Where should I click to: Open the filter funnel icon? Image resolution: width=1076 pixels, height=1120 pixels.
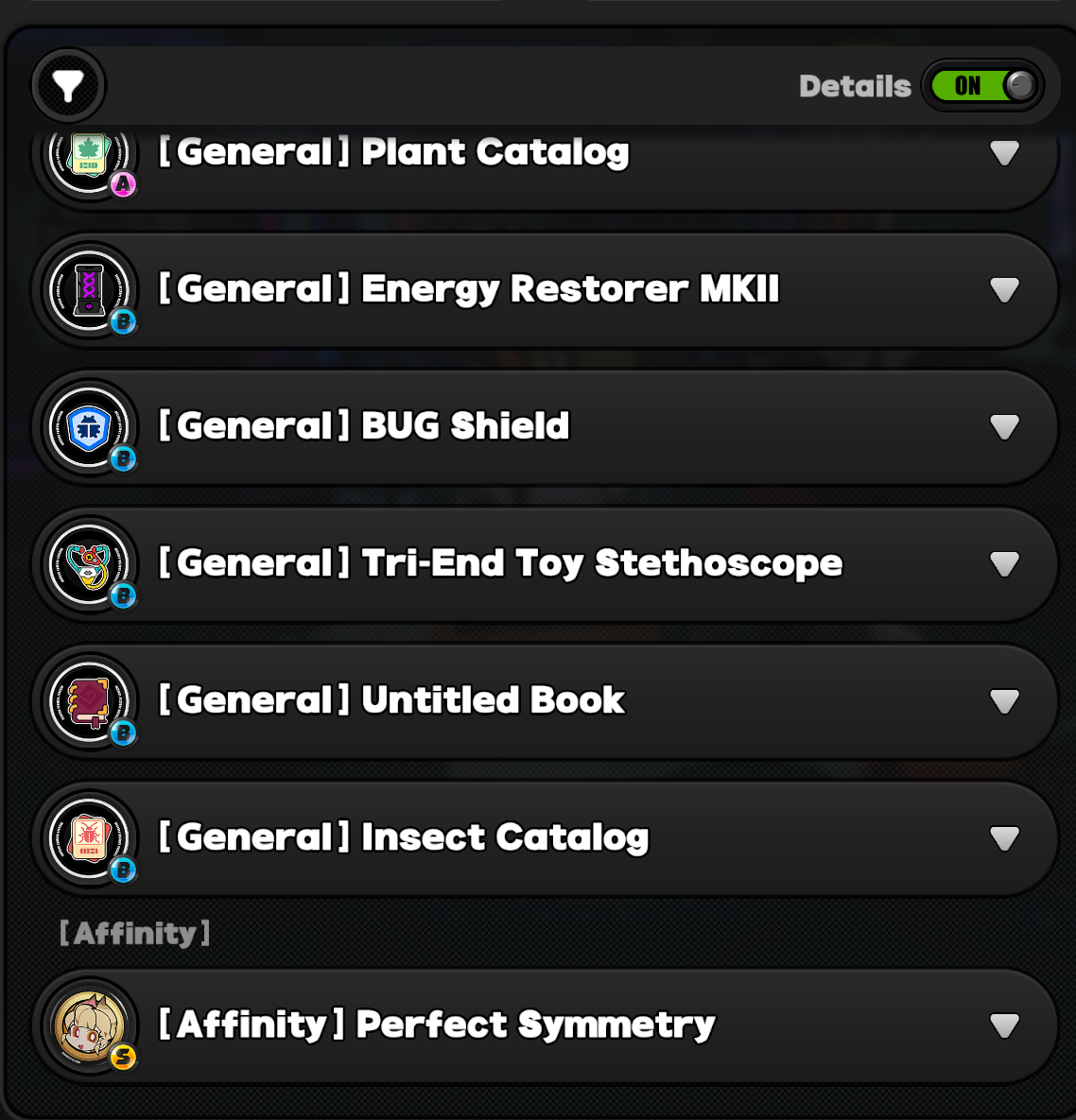pos(68,86)
